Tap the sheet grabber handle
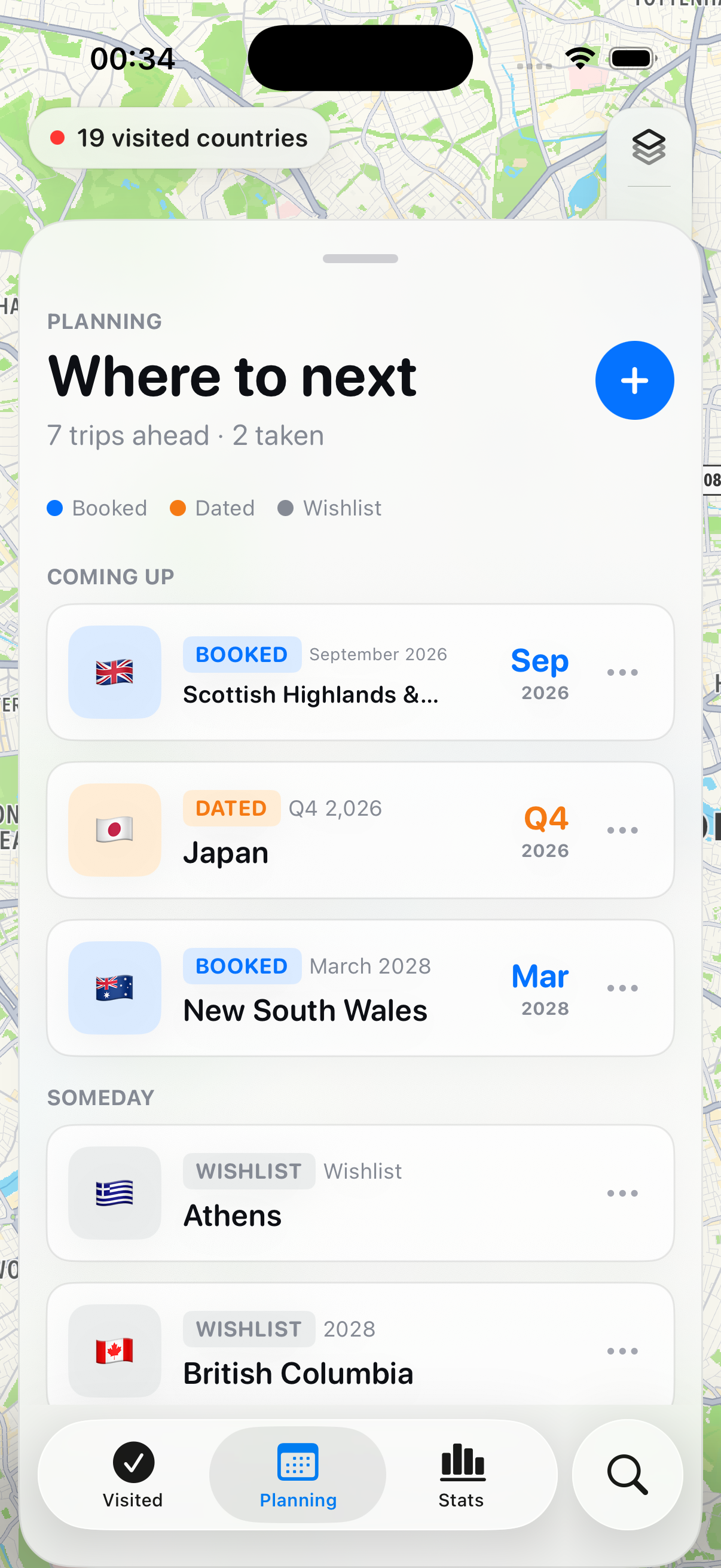The height and width of the screenshot is (1568, 721). 360,259
